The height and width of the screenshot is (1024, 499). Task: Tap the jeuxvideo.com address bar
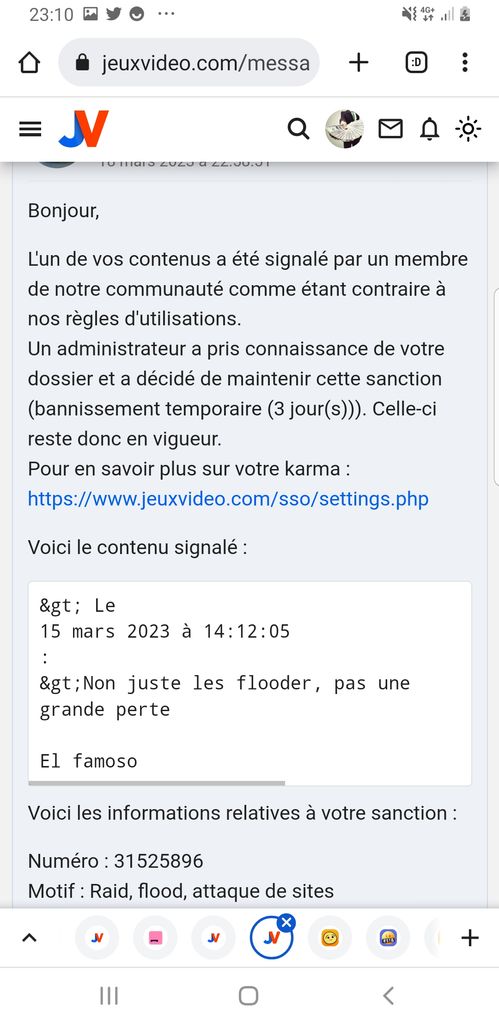click(x=189, y=63)
